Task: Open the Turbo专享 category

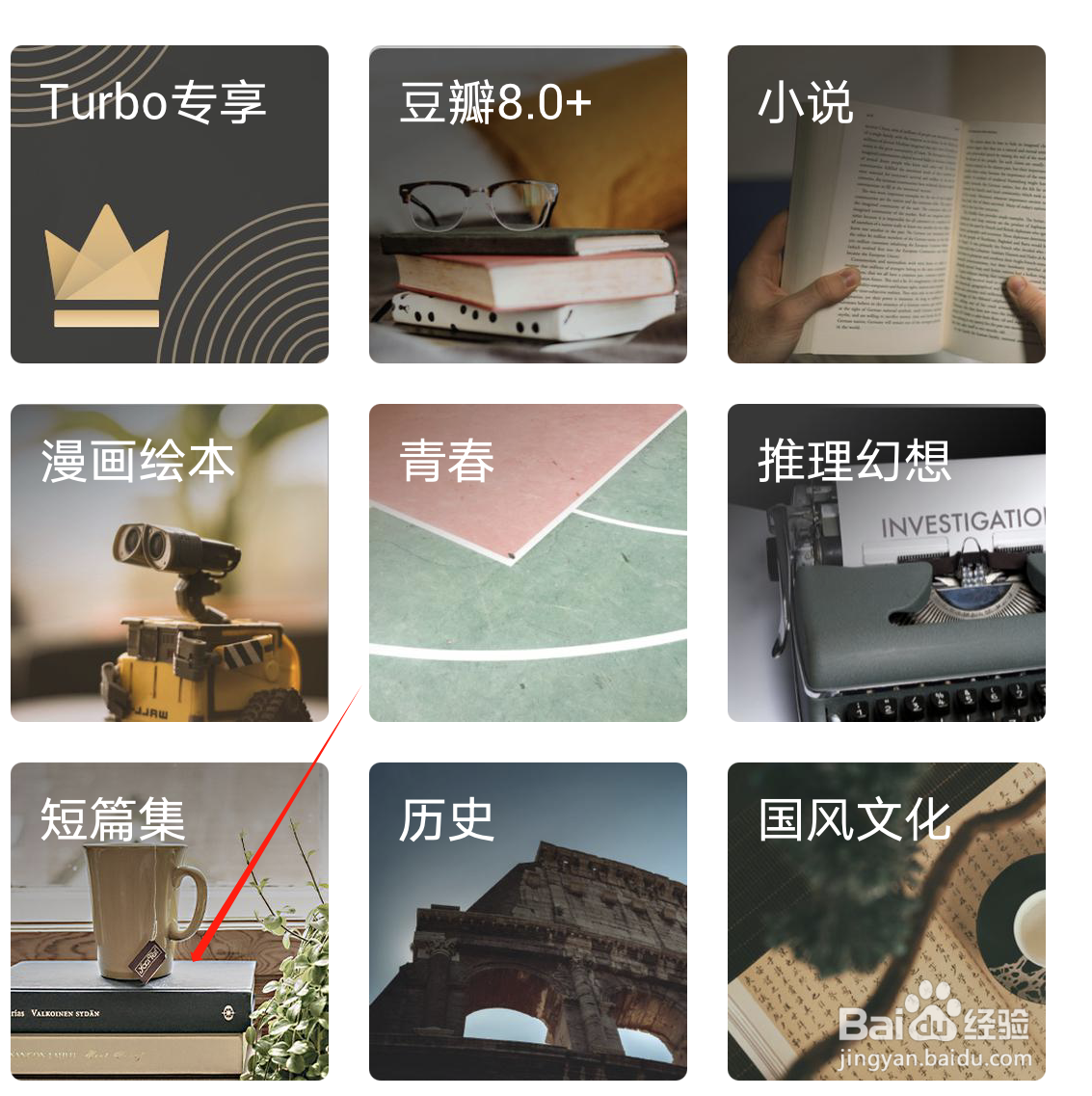Action: pos(169,202)
